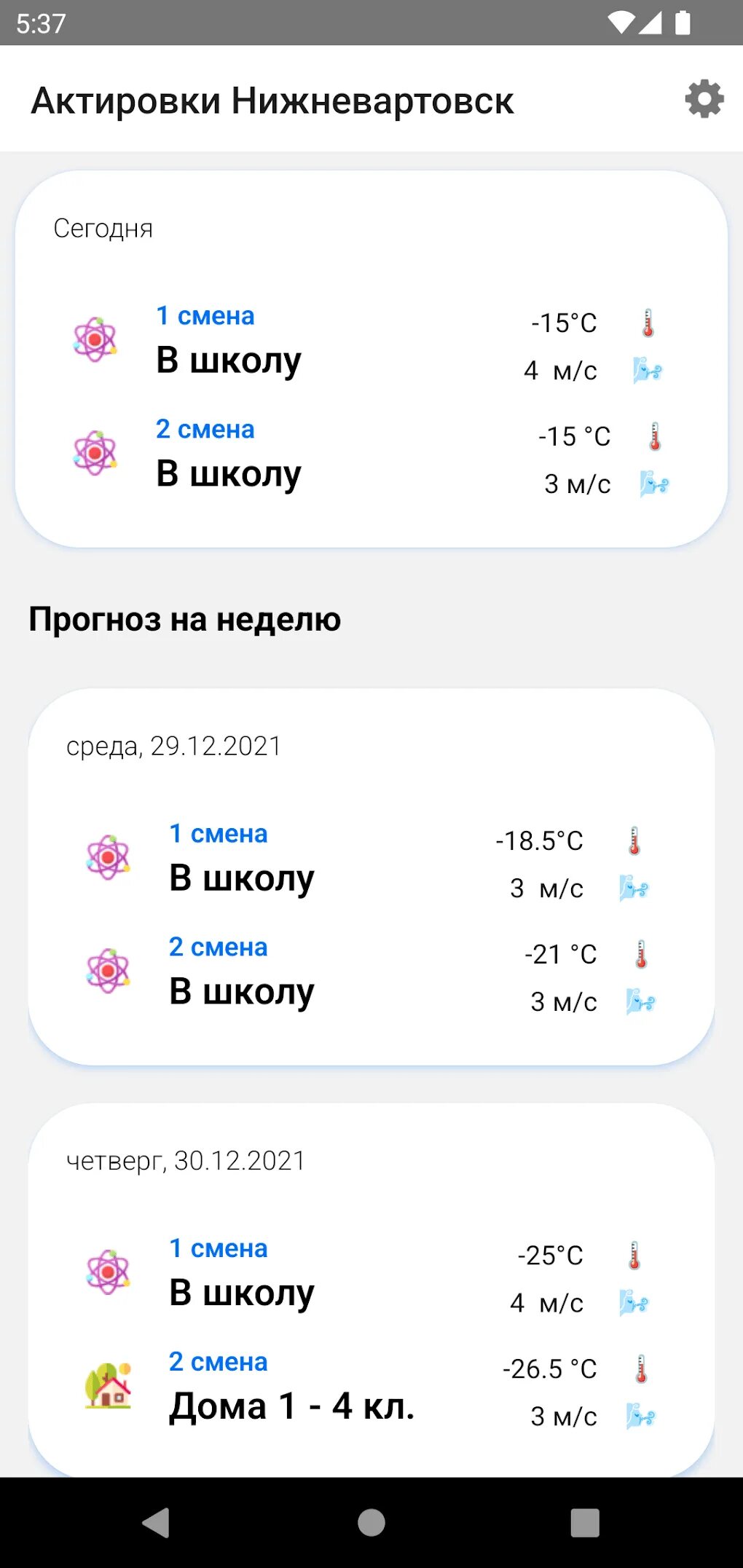
Task: Open the settings gear icon
Action: tap(704, 99)
